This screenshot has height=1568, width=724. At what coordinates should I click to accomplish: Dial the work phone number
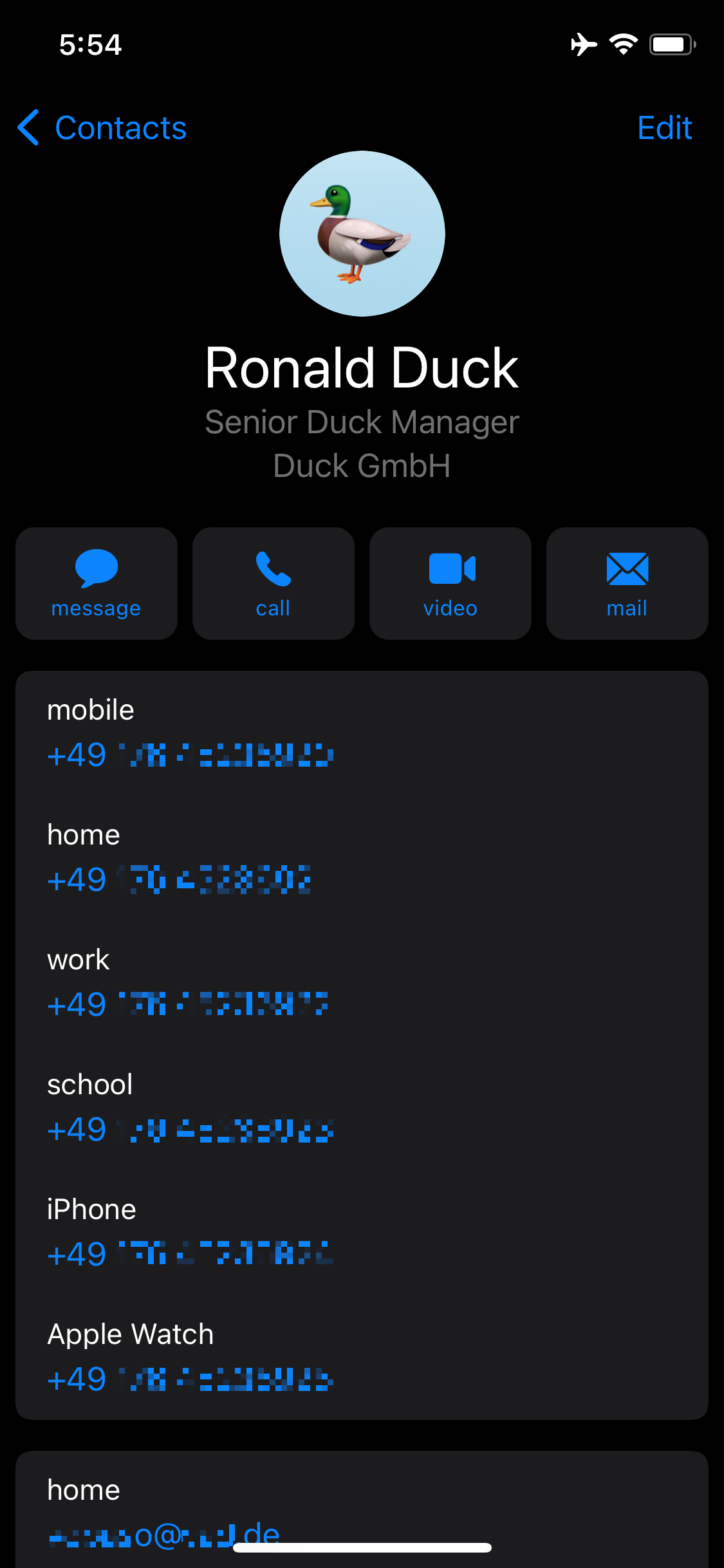(188, 1003)
